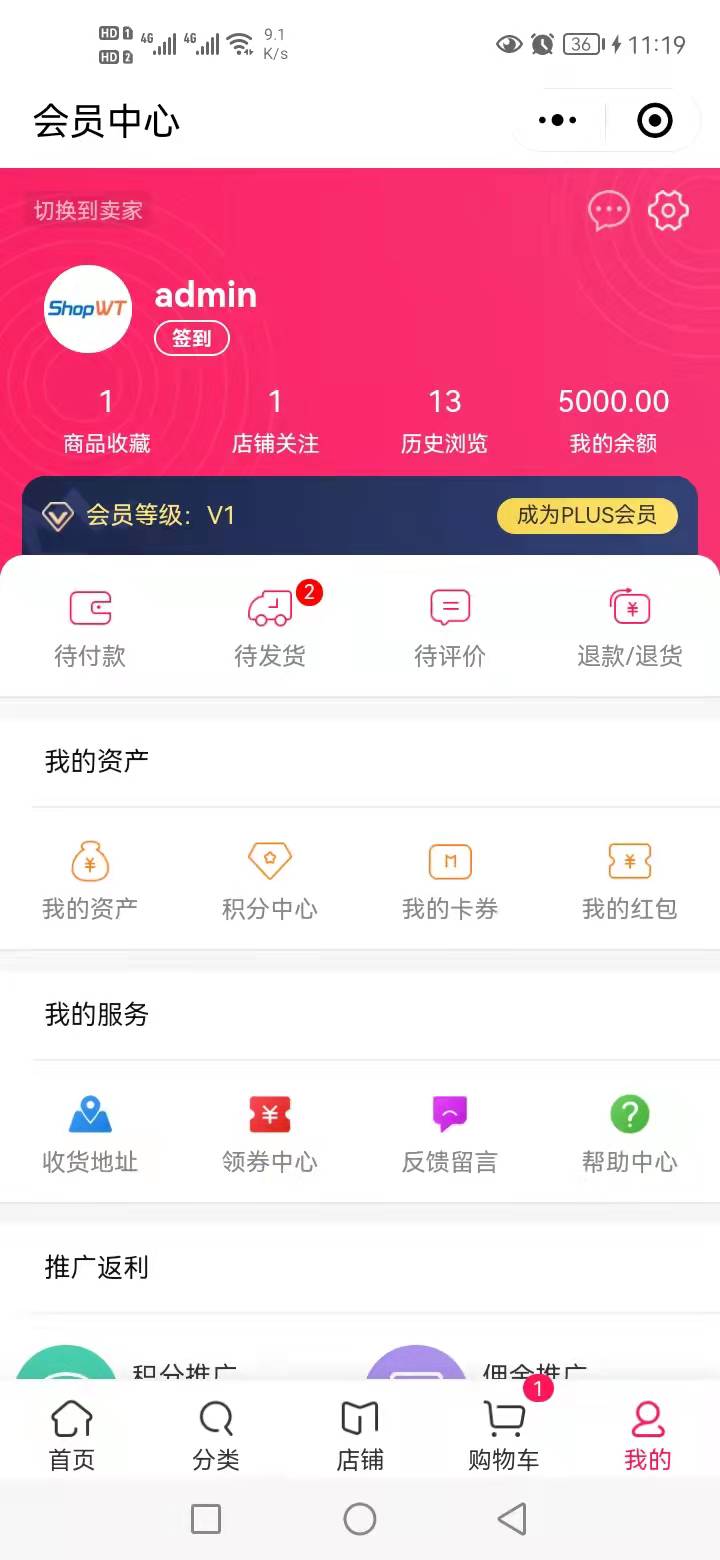The width and height of the screenshot is (720, 1560).
Task: Tap the system back triangle button
Action: pyautogui.click(x=512, y=1519)
